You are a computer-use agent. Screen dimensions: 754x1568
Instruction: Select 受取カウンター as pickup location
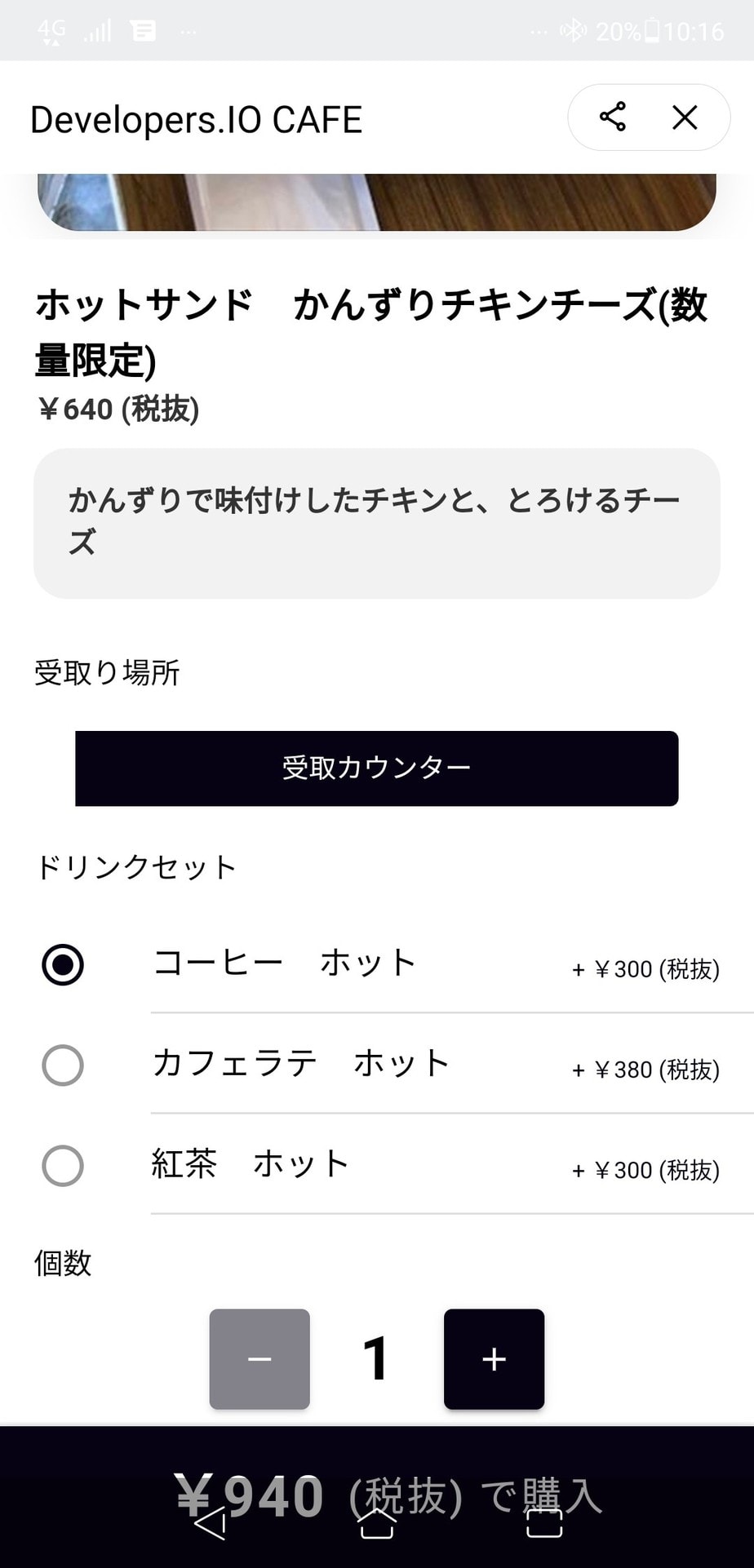[376, 768]
